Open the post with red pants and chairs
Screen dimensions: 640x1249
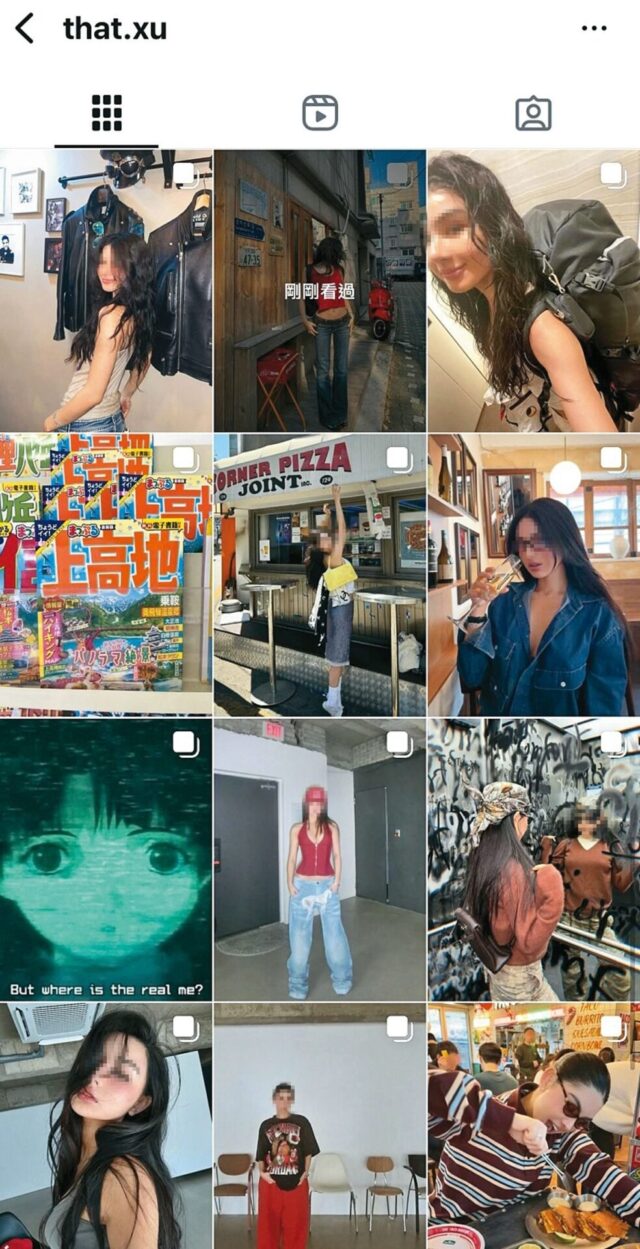click(320, 1127)
